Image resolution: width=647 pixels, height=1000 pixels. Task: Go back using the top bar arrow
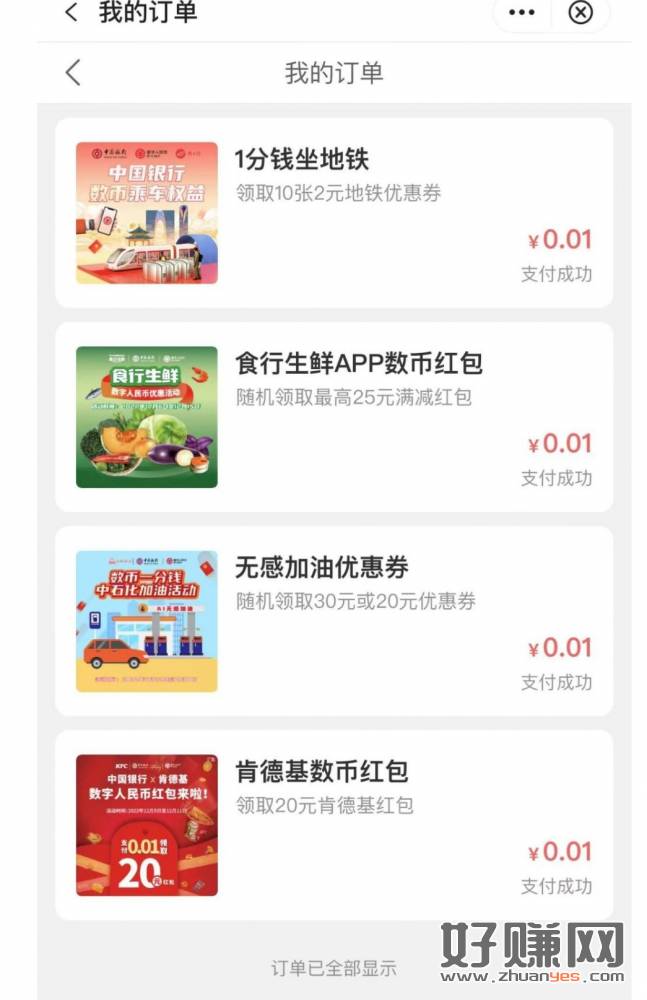[x=71, y=13]
